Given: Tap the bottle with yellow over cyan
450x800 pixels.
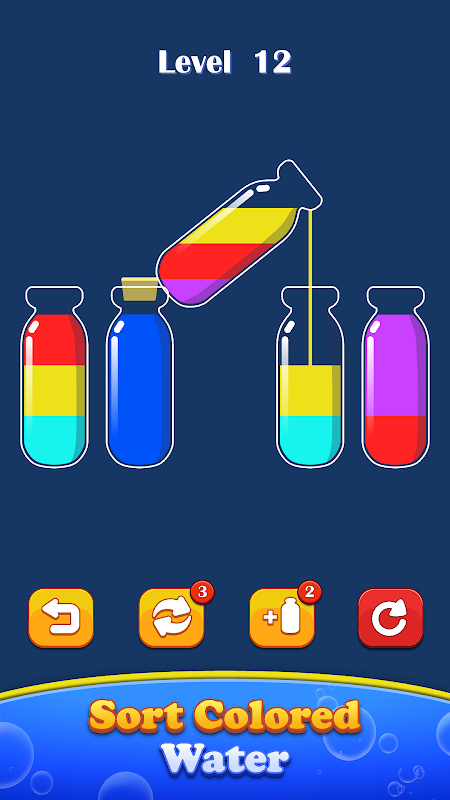Looking at the screenshot, I should click(x=310, y=377).
